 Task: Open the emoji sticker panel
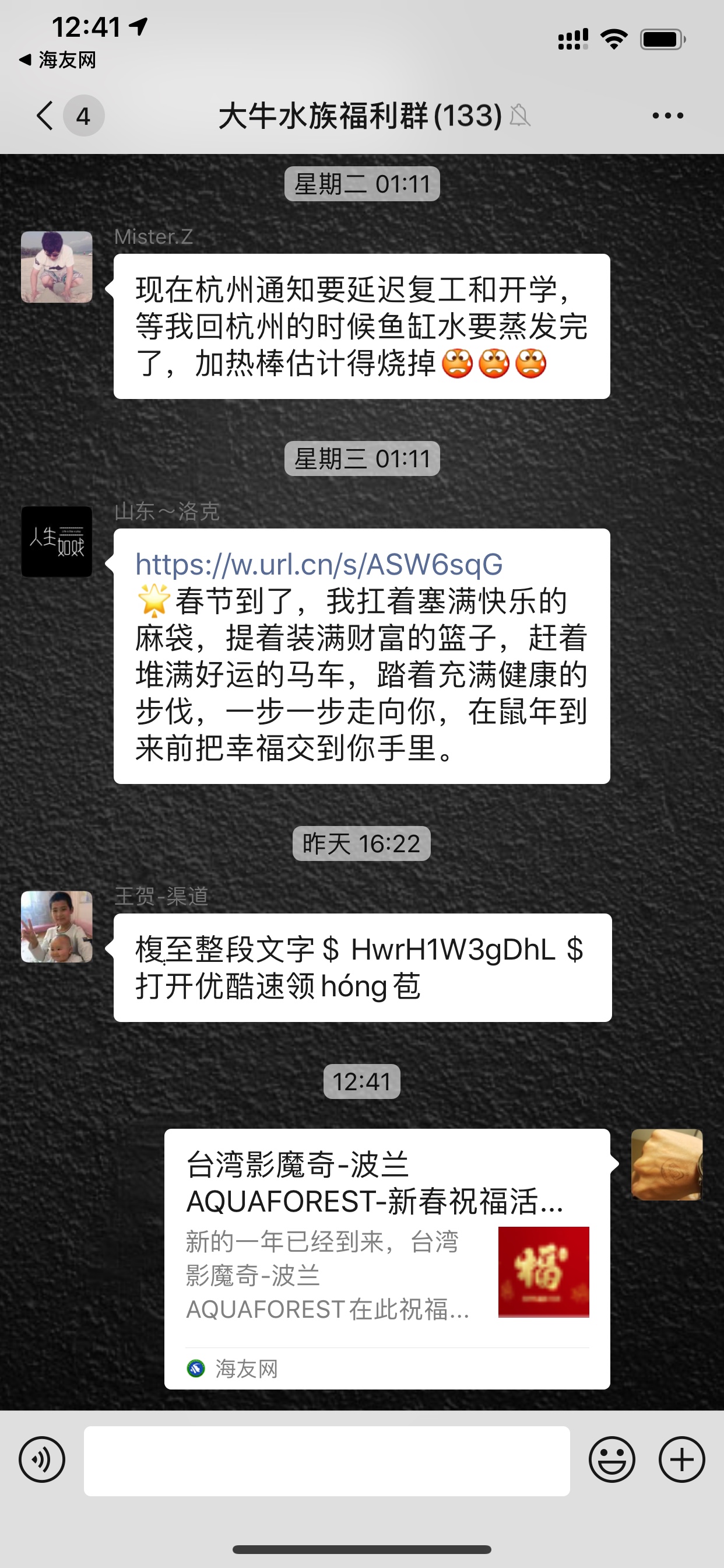(611, 1459)
